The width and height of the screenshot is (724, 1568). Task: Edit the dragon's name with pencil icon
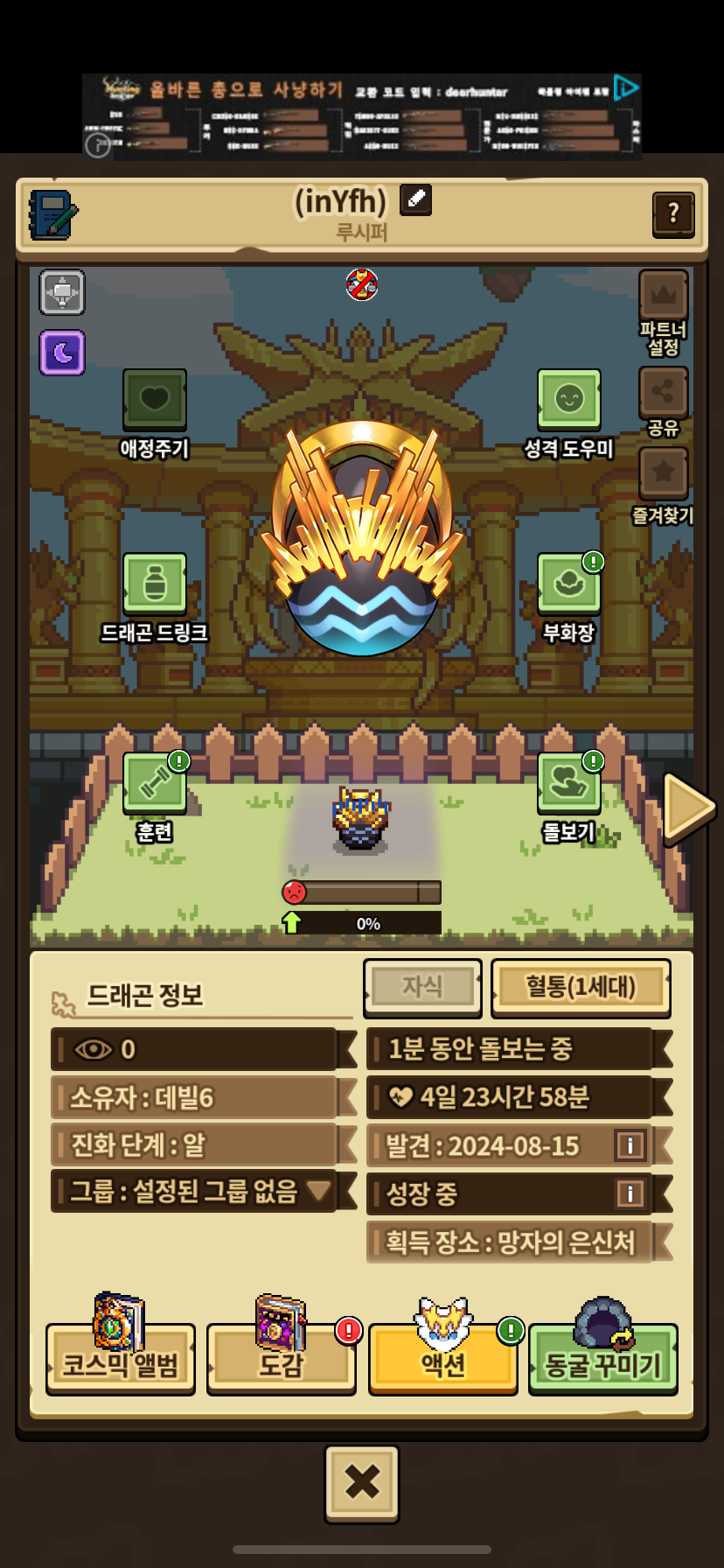pyautogui.click(x=415, y=199)
